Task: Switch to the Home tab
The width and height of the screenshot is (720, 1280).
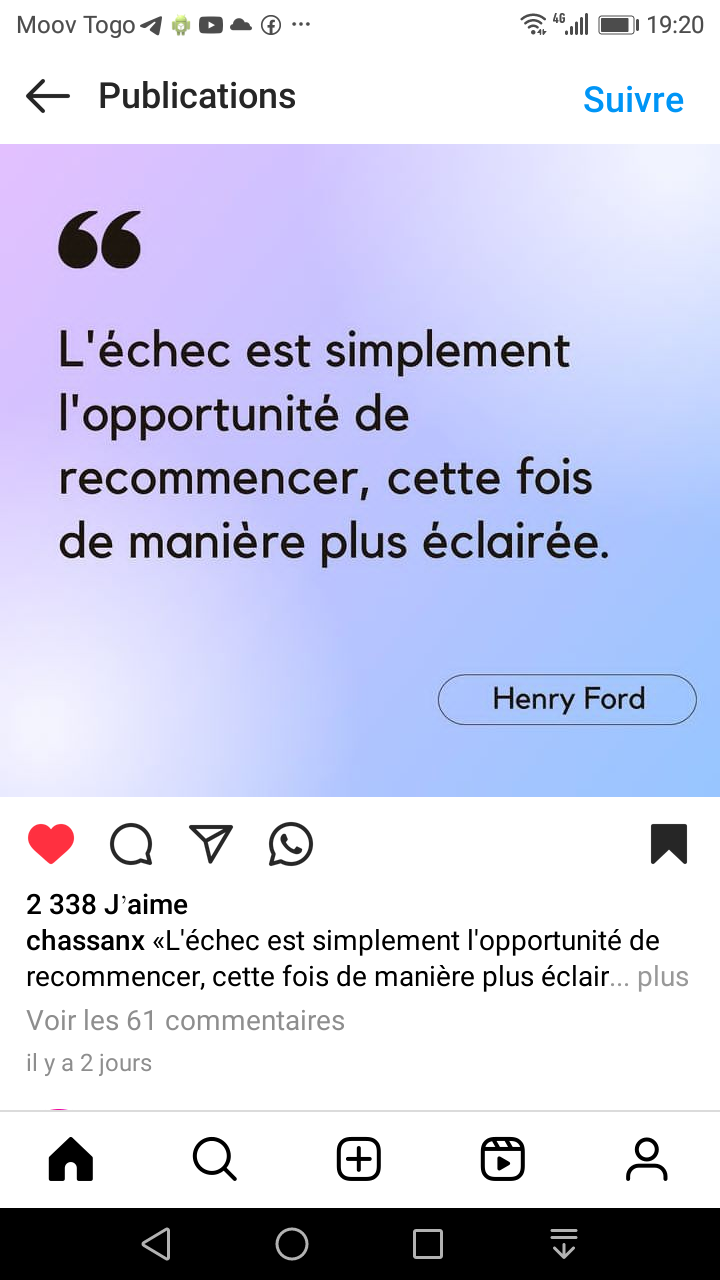Action: click(x=71, y=1160)
